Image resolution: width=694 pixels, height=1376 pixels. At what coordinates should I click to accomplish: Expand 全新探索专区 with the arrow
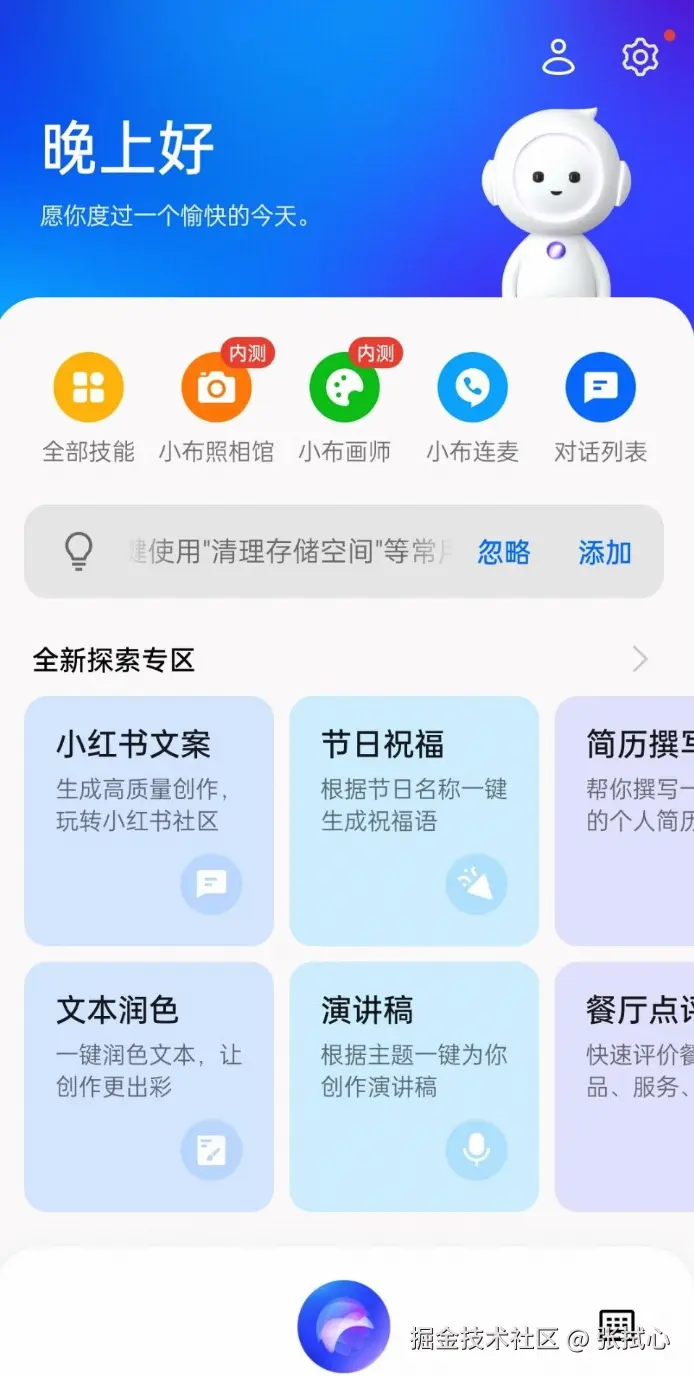point(639,659)
